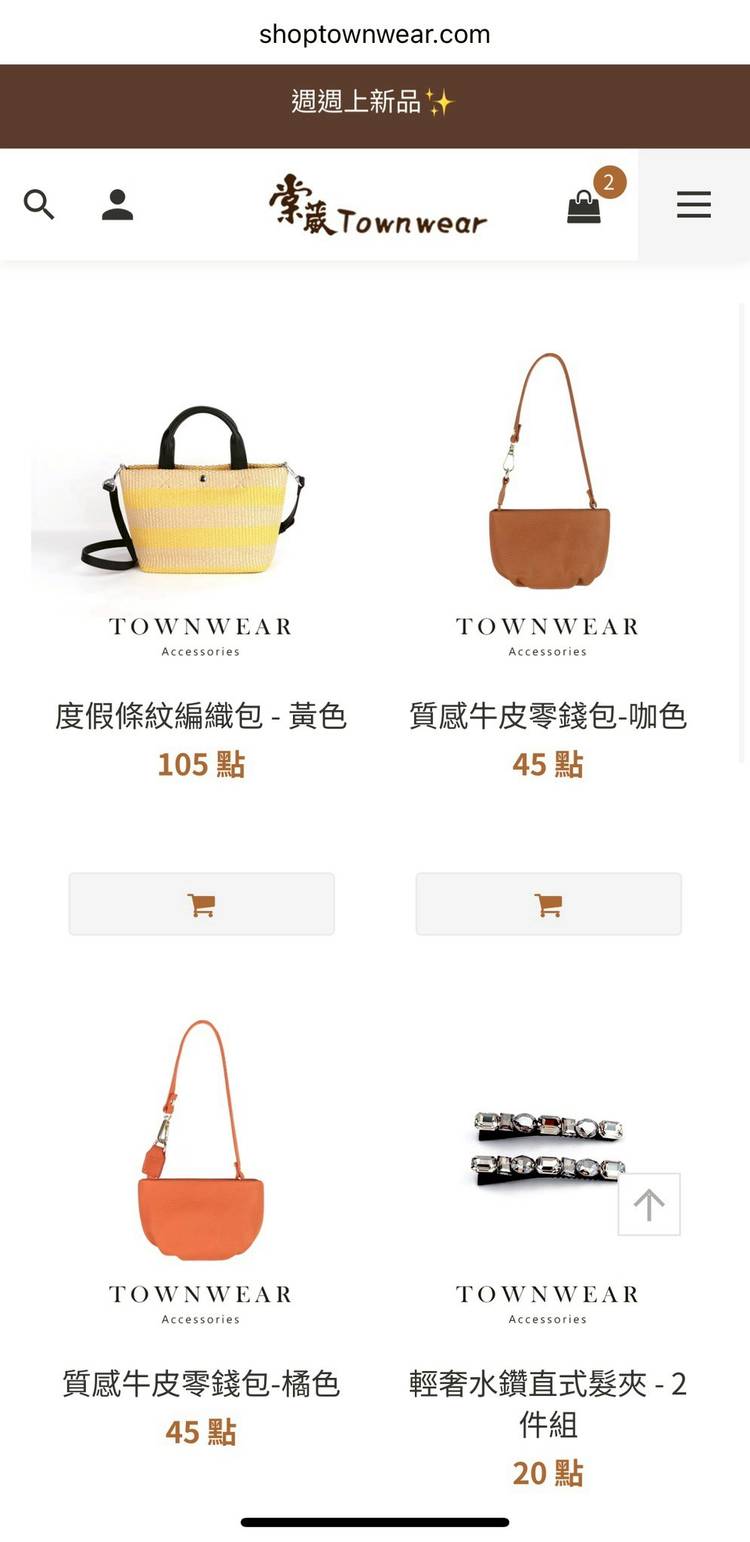
Task: Open the 週週上新品 announcement banner
Action: tap(374, 103)
